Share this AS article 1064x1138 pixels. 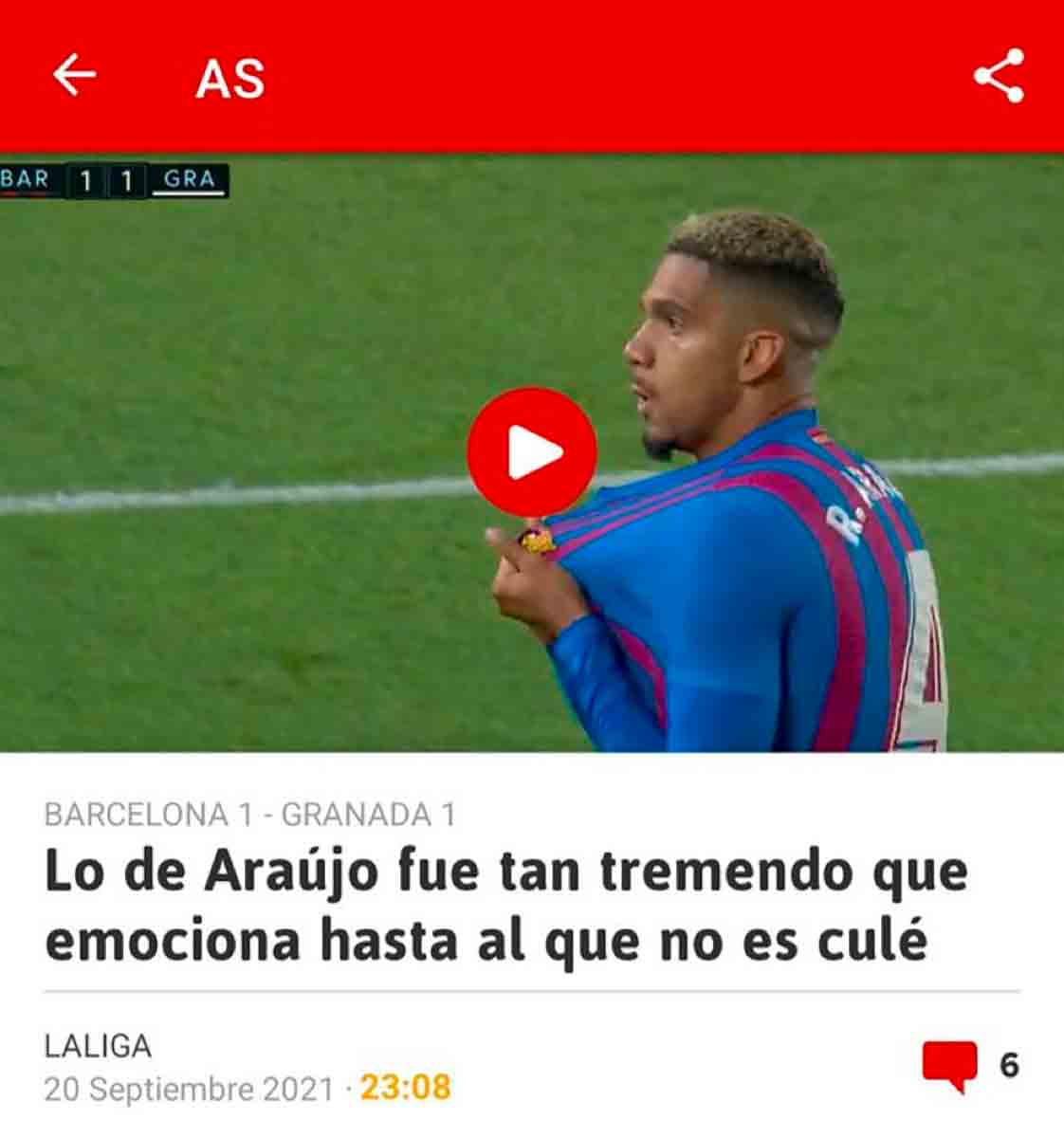(999, 76)
